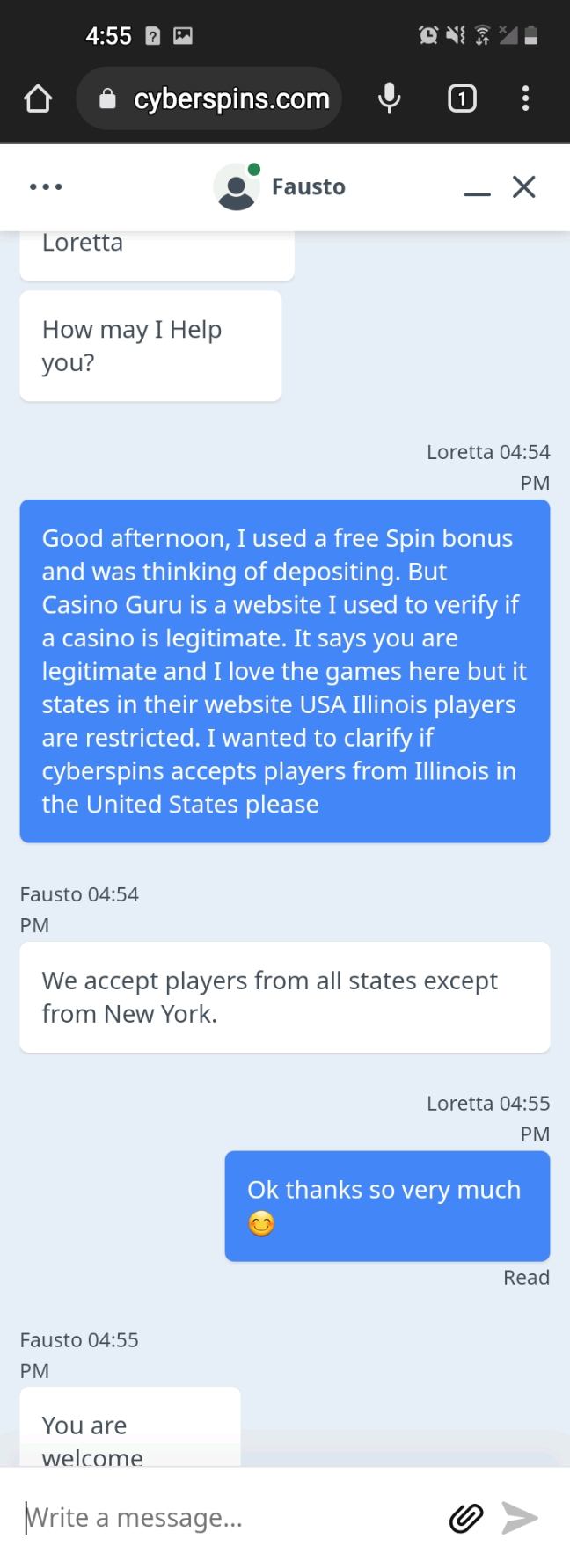The width and height of the screenshot is (570, 1568).
Task: Send the message with the arrow
Action: [519, 1517]
